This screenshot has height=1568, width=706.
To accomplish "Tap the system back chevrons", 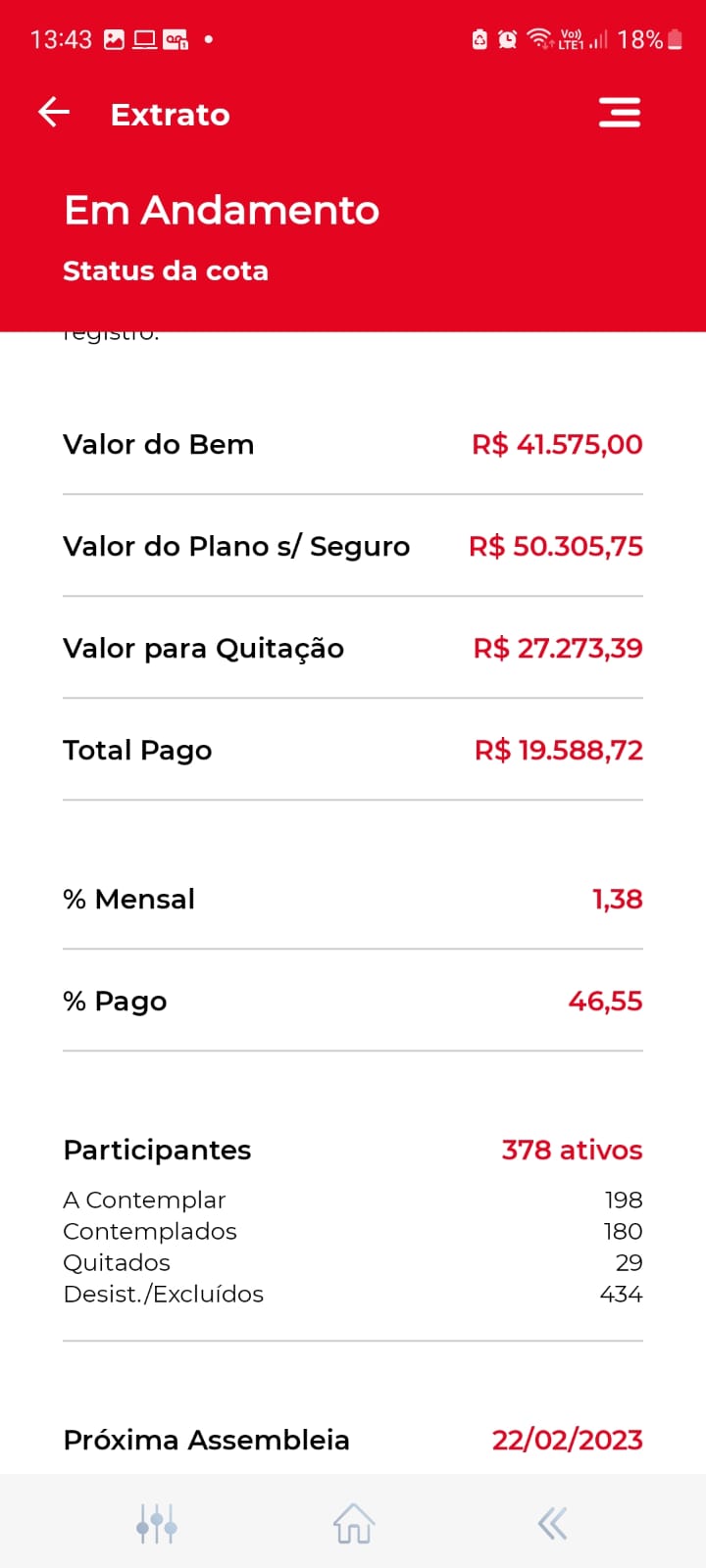I will pos(552,1524).
